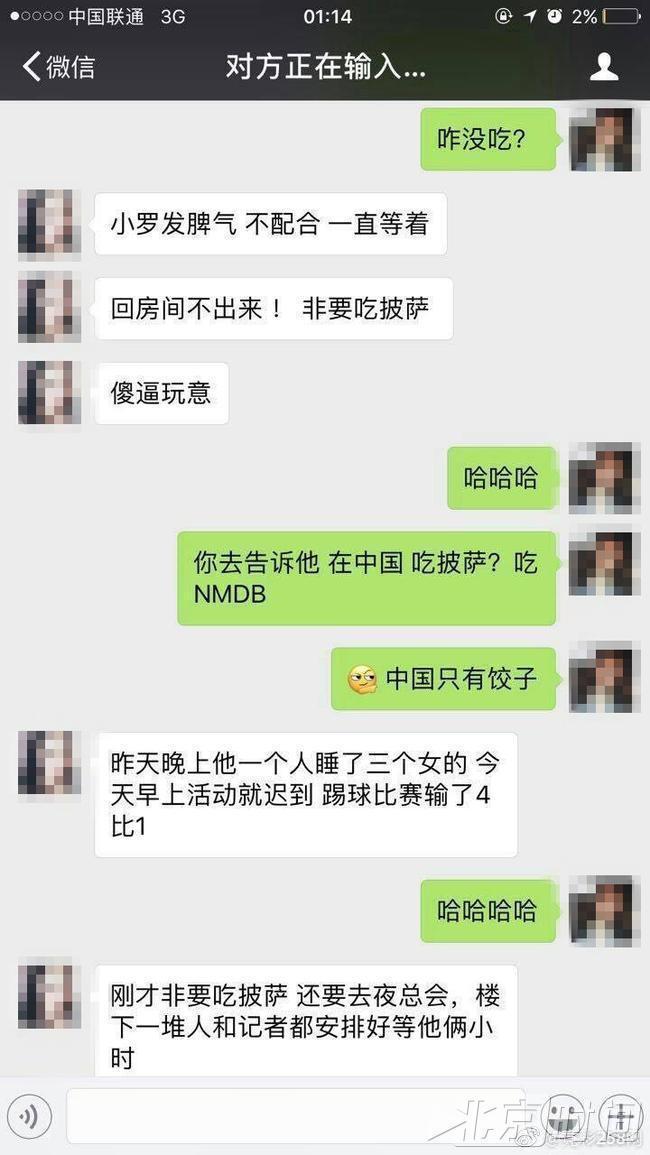Tap the avatar beside 傻逼玩意 message

(49, 392)
